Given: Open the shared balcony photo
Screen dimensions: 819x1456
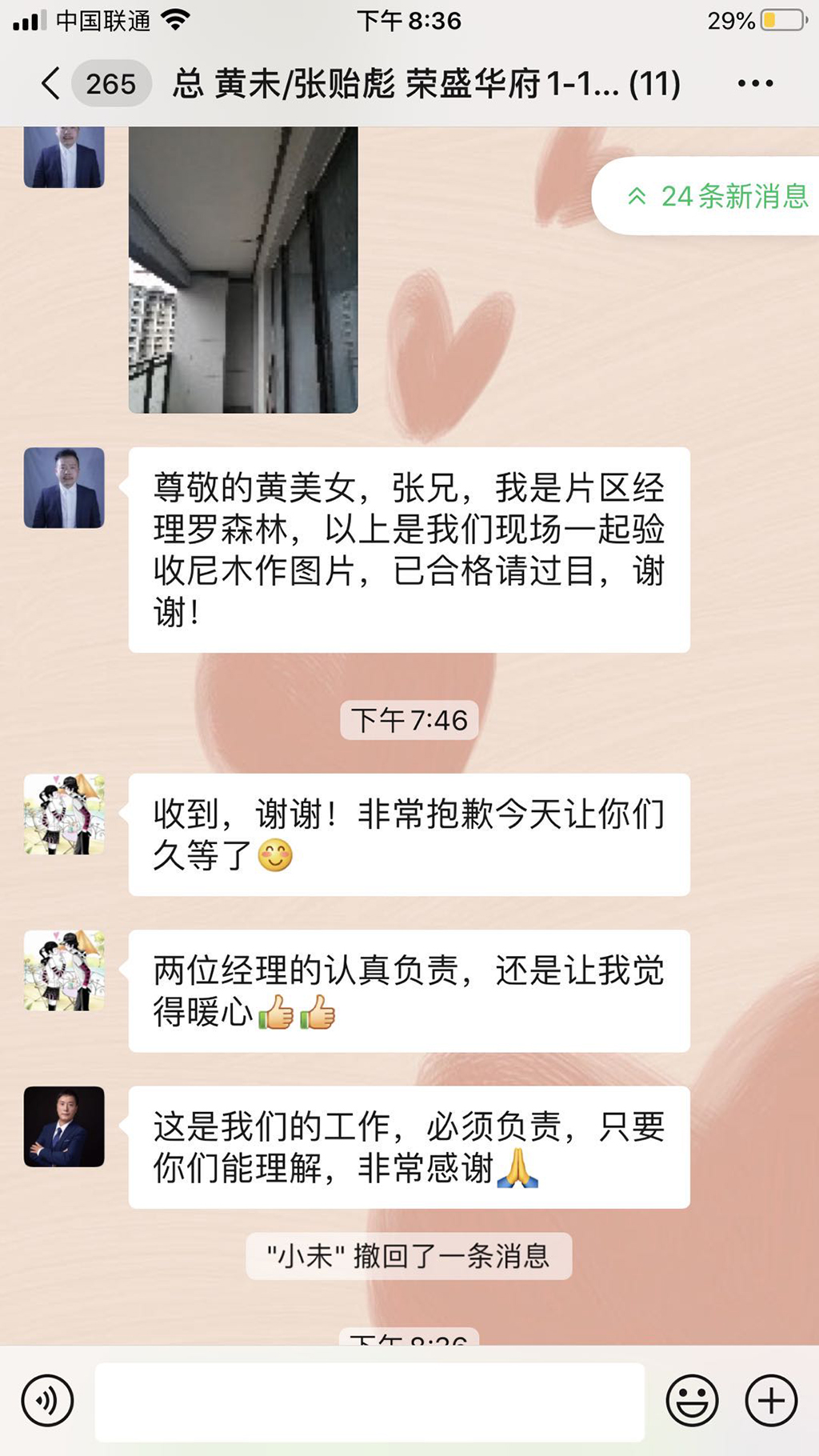Looking at the screenshot, I should tap(243, 270).
